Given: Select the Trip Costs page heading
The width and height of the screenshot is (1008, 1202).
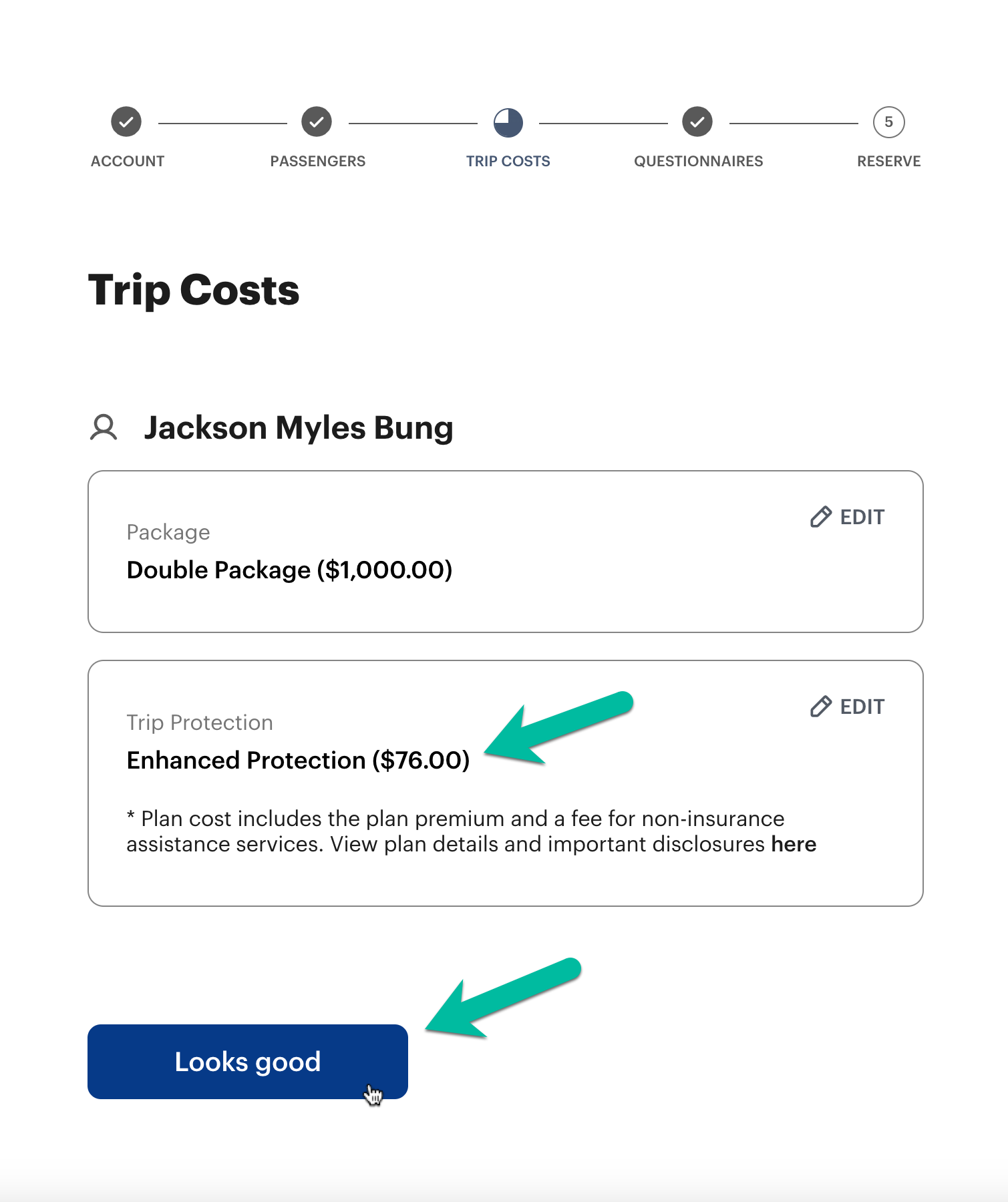Looking at the screenshot, I should point(194,290).
